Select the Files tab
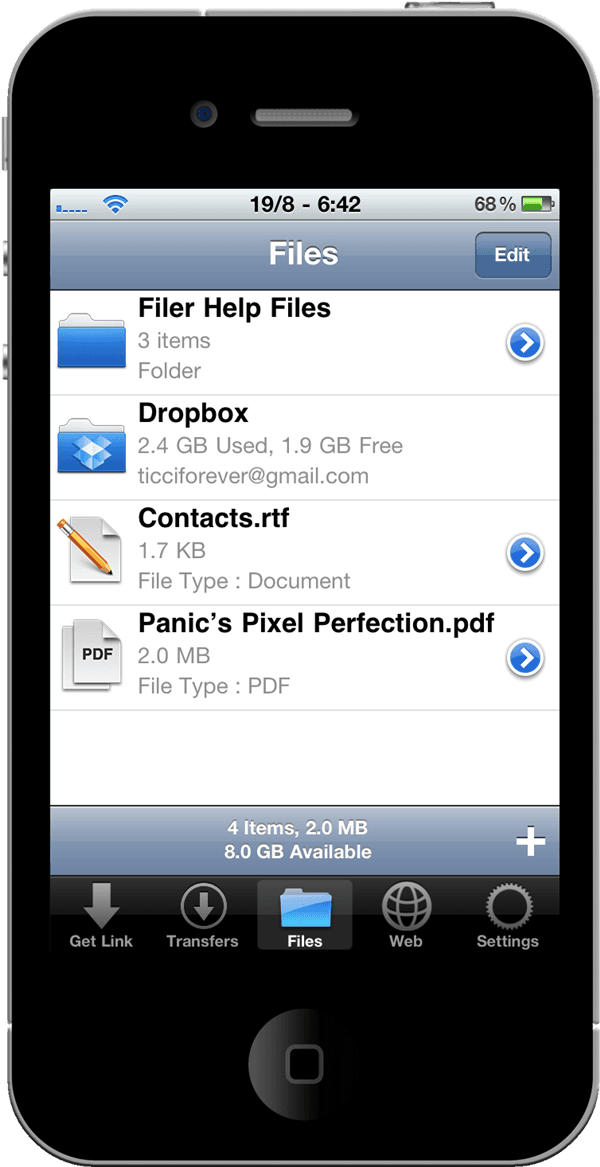This screenshot has height=1167, width=600. [304, 915]
